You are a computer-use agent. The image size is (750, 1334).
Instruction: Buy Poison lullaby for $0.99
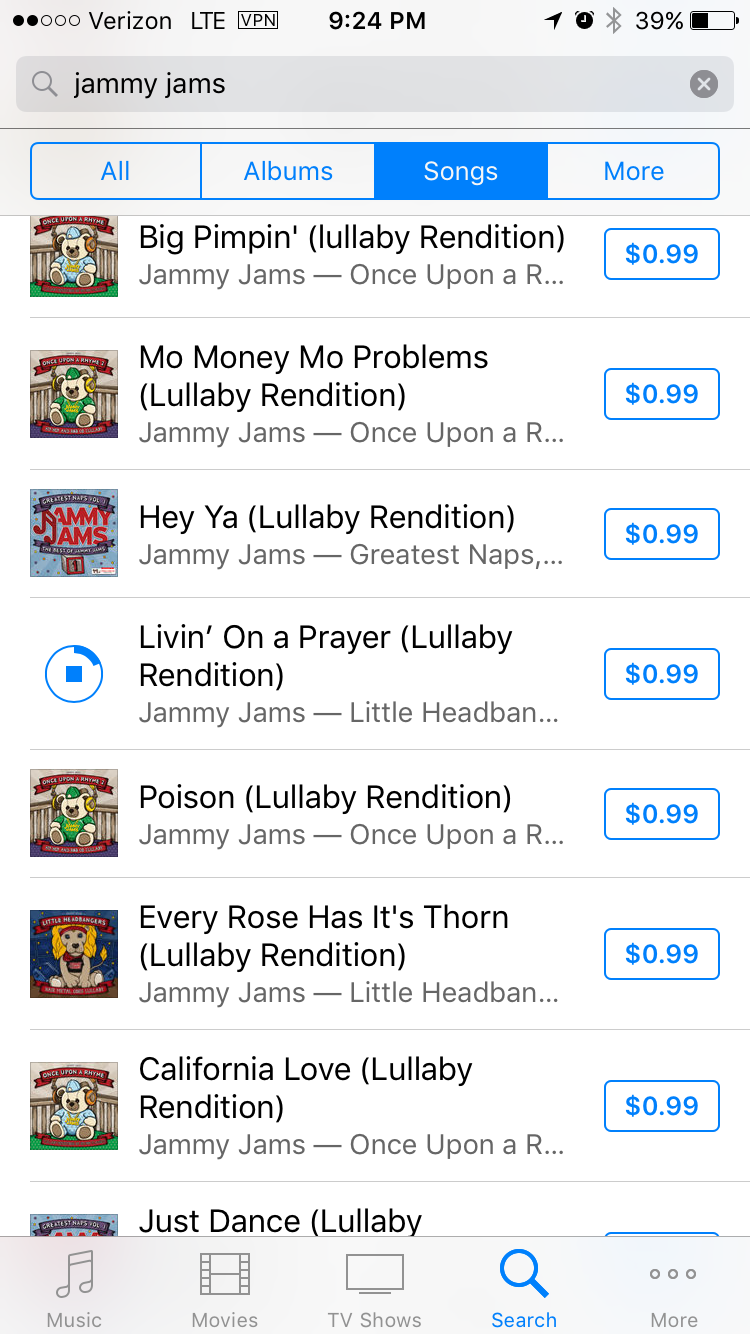coord(662,814)
